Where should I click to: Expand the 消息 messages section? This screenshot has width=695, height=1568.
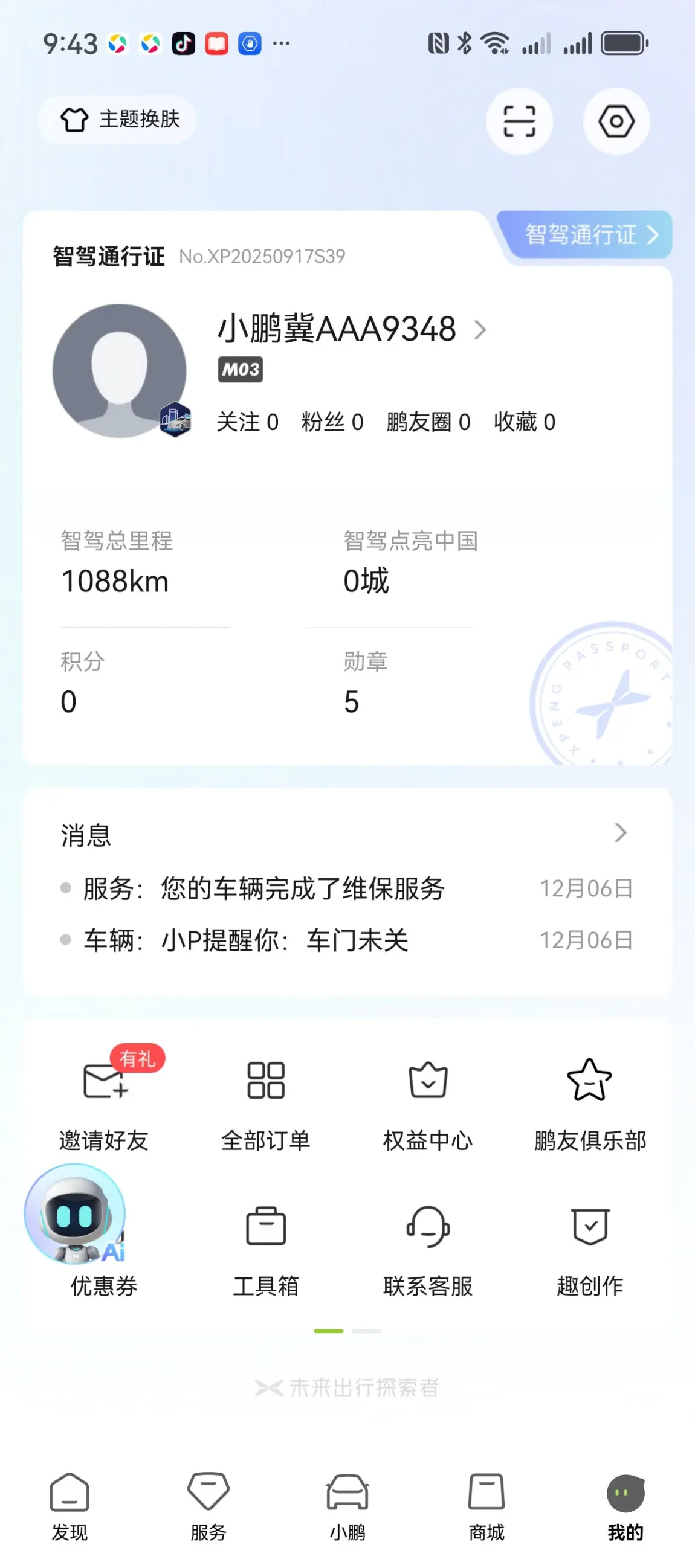[x=620, y=833]
